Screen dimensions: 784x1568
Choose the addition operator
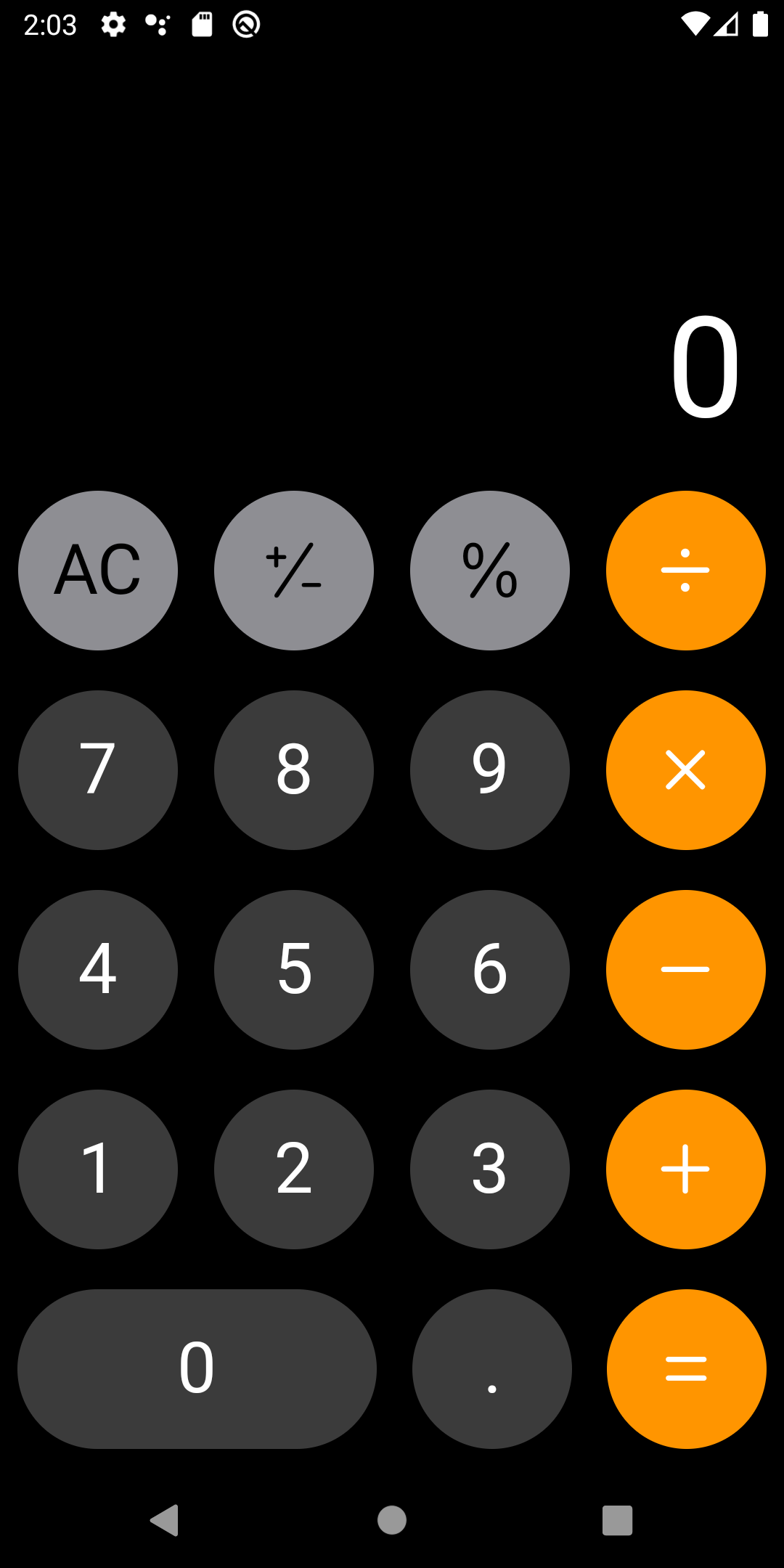[686, 1169]
